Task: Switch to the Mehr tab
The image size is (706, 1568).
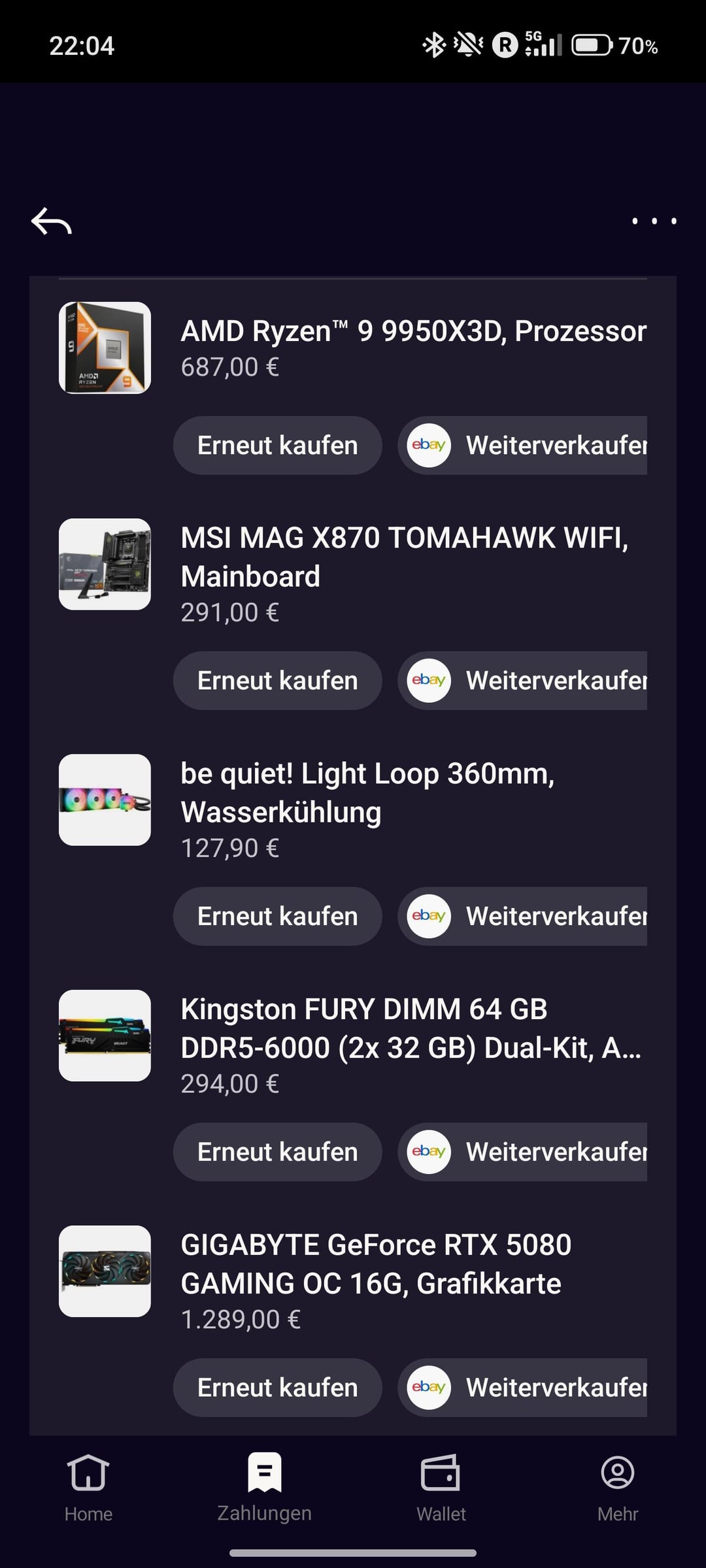Action: coord(618,1484)
